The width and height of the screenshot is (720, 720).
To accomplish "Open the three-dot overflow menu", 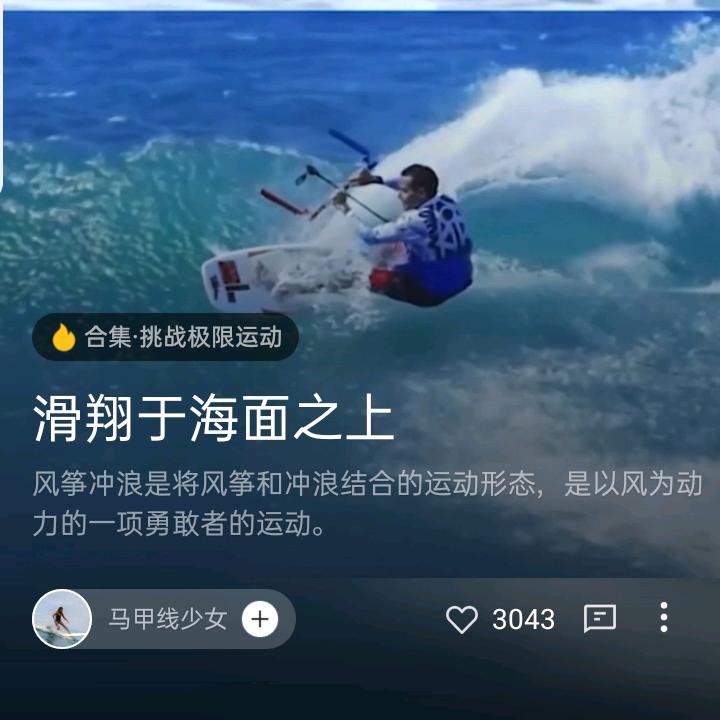I will (x=663, y=617).
